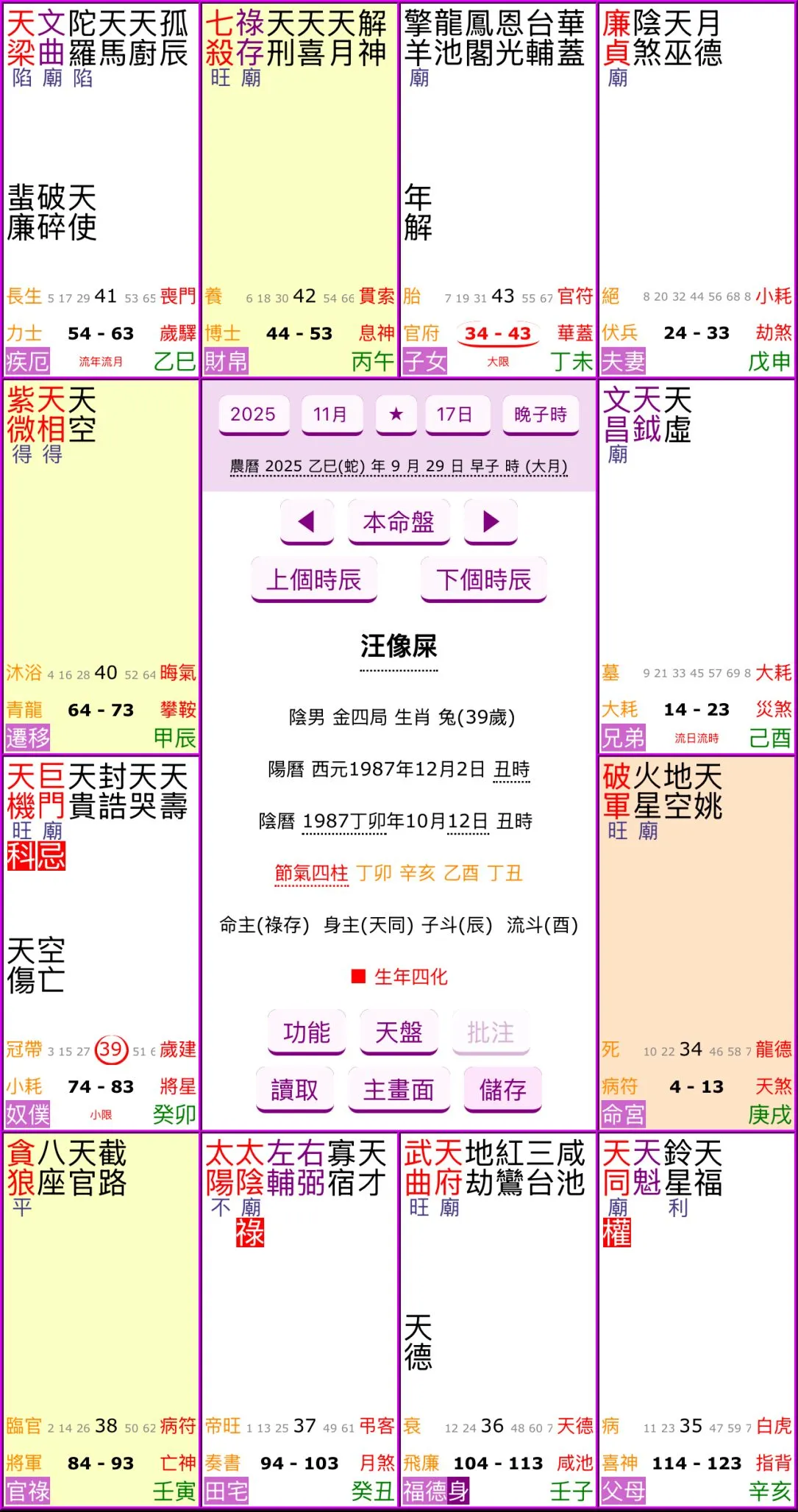This screenshot has height=1512, width=798.
Task: Open the 晚子時 hour selector
Action: tap(541, 415)
